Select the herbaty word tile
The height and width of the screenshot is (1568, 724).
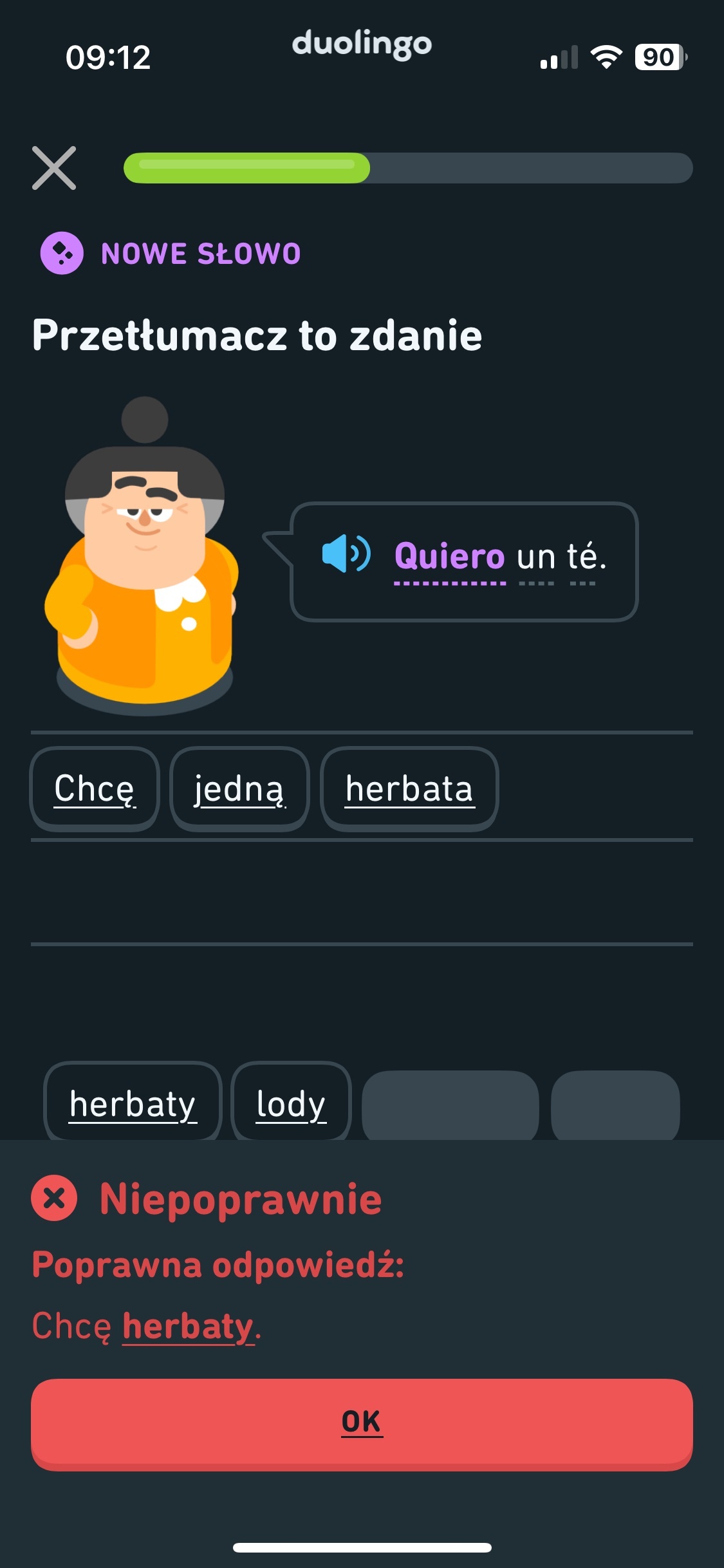[133, 1103]
